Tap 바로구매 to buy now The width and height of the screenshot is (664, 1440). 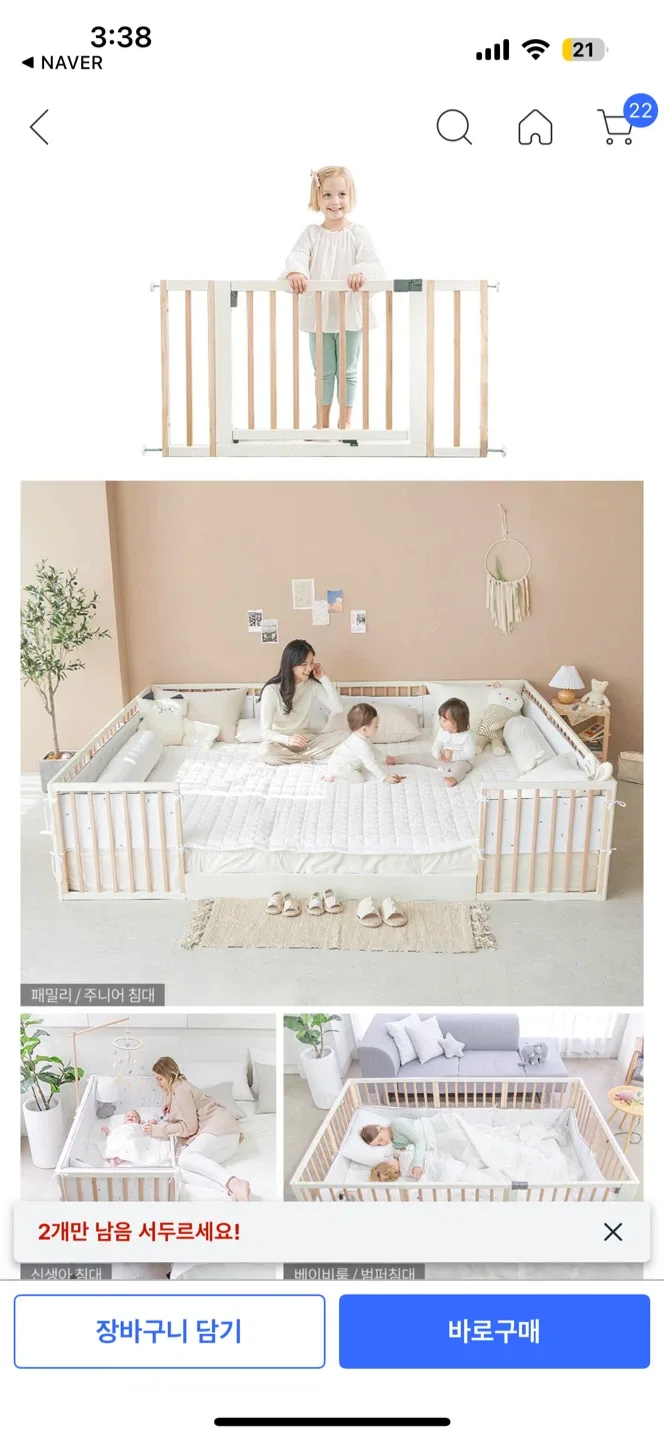494,1331
